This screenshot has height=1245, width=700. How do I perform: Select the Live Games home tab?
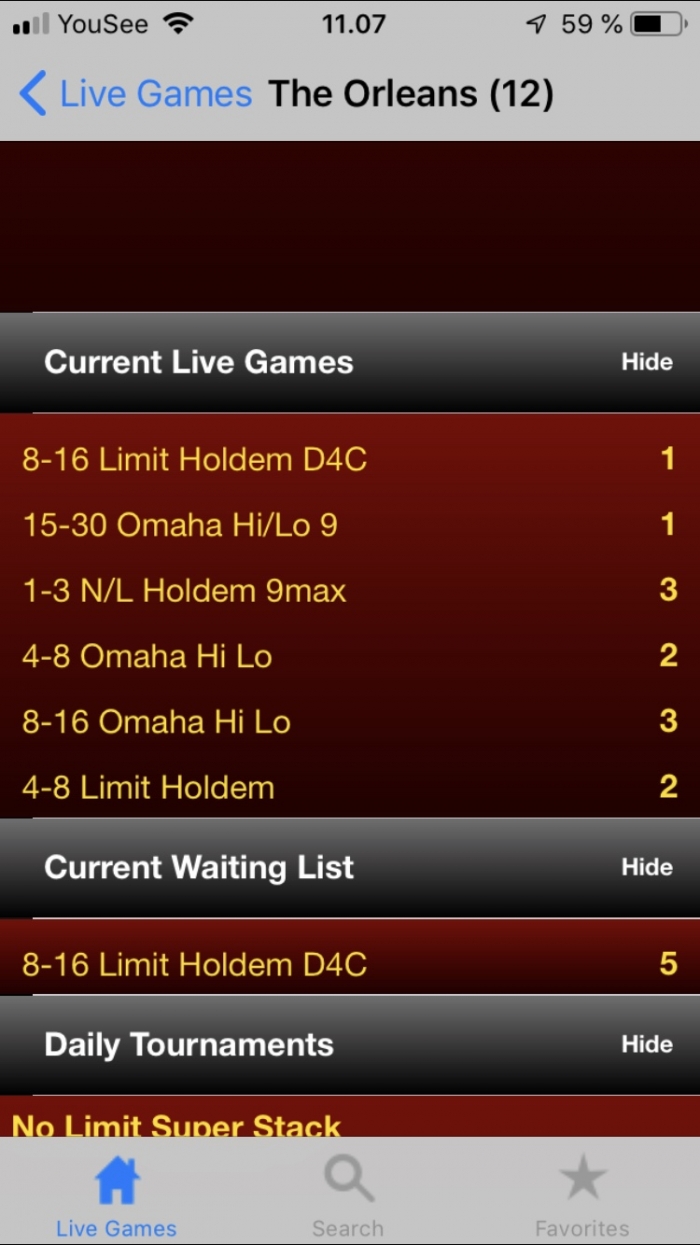pos(116,1194)
